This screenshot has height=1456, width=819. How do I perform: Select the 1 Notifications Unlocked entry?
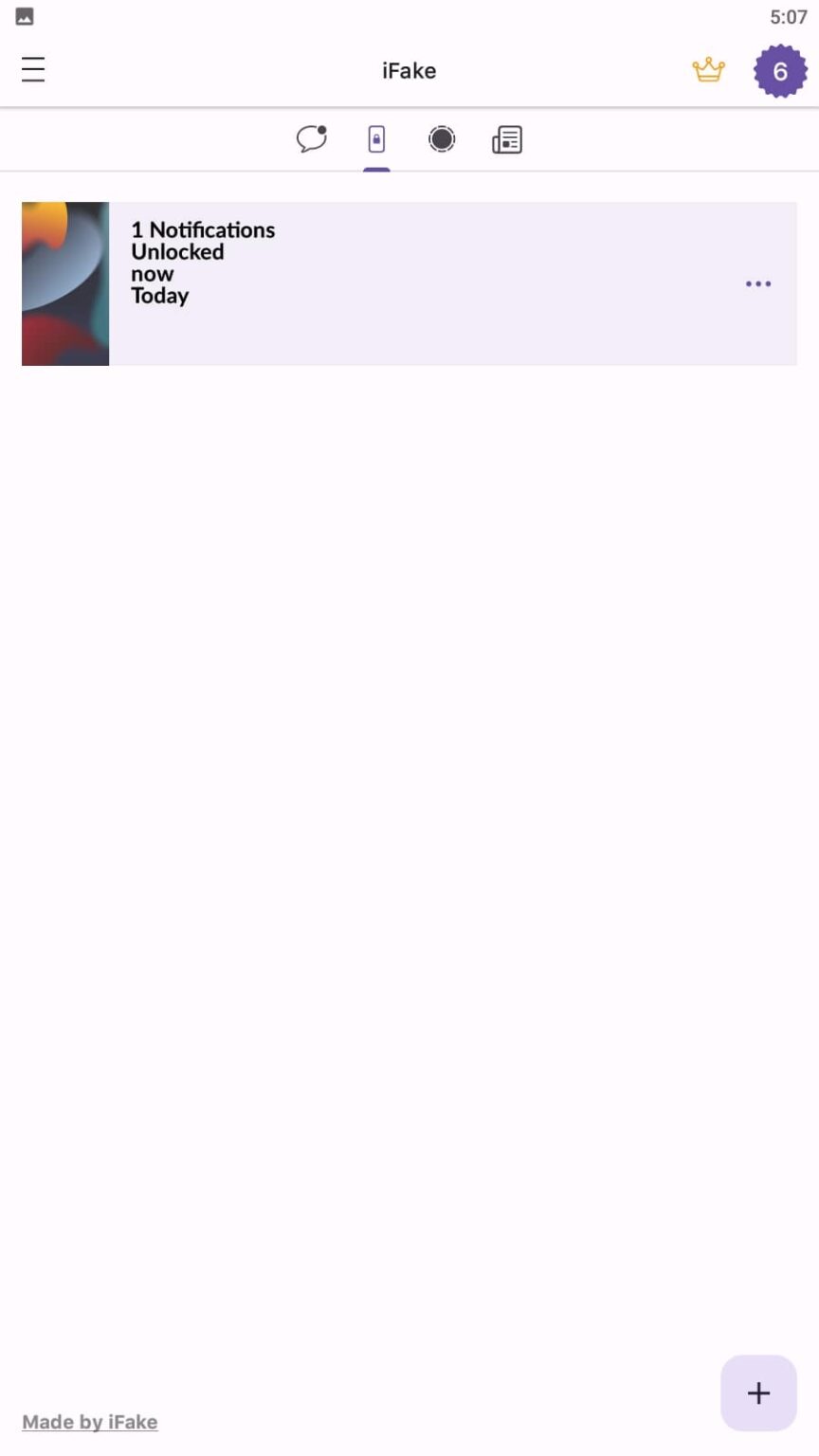pos(204,241)
